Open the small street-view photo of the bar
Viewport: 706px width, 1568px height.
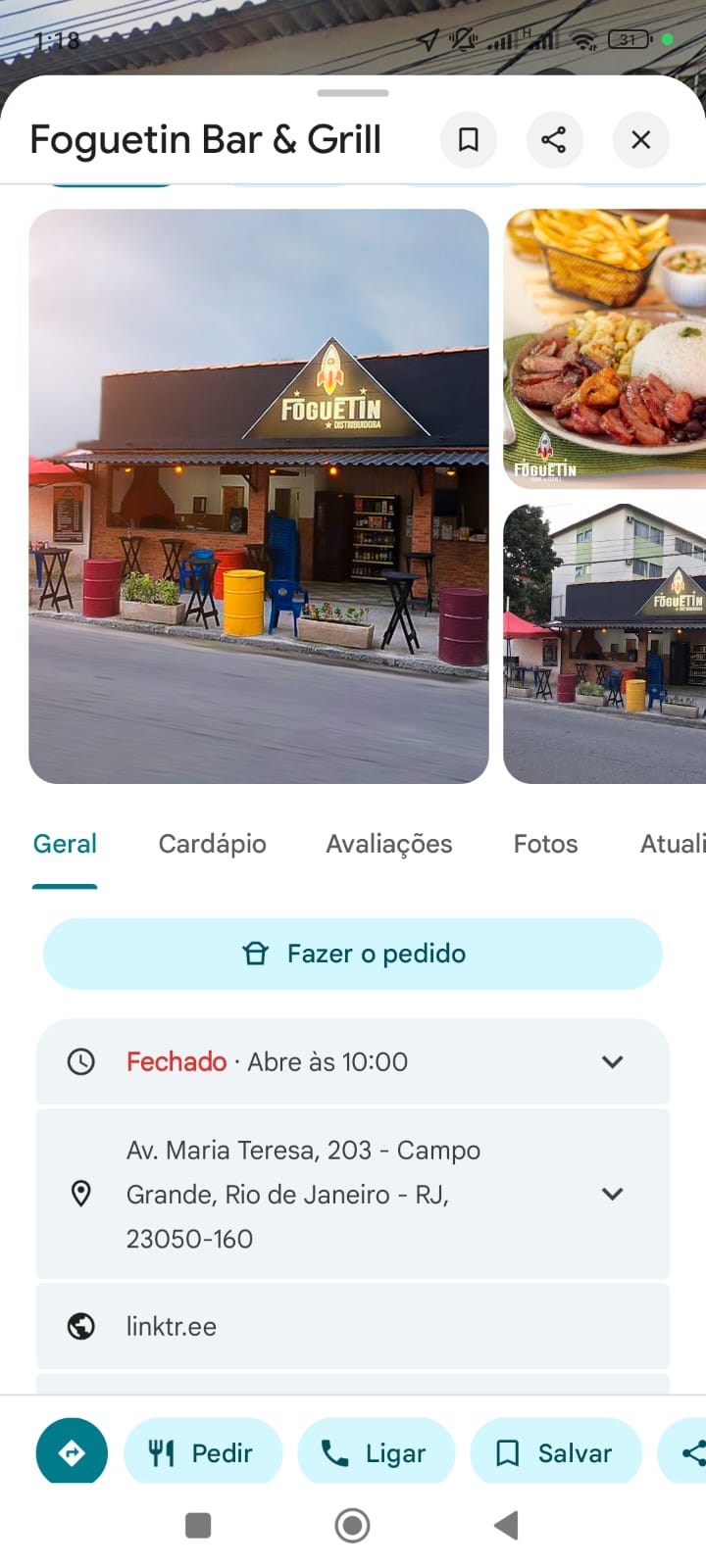tap(605, 644)
